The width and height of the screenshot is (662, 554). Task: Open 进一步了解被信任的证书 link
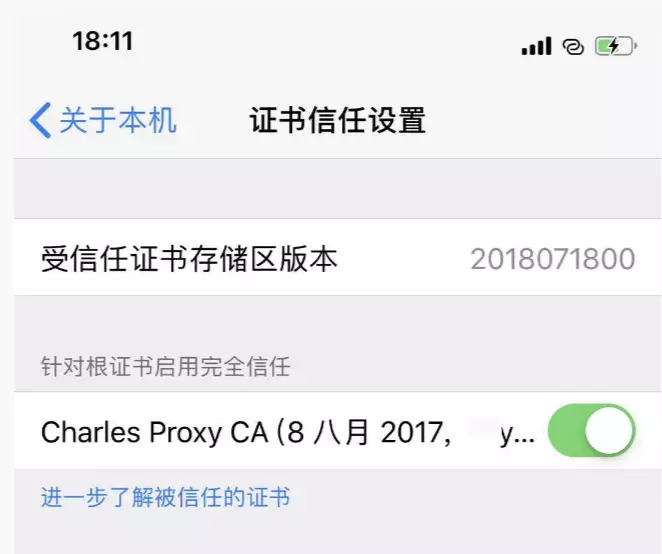(x=166, y=496)
